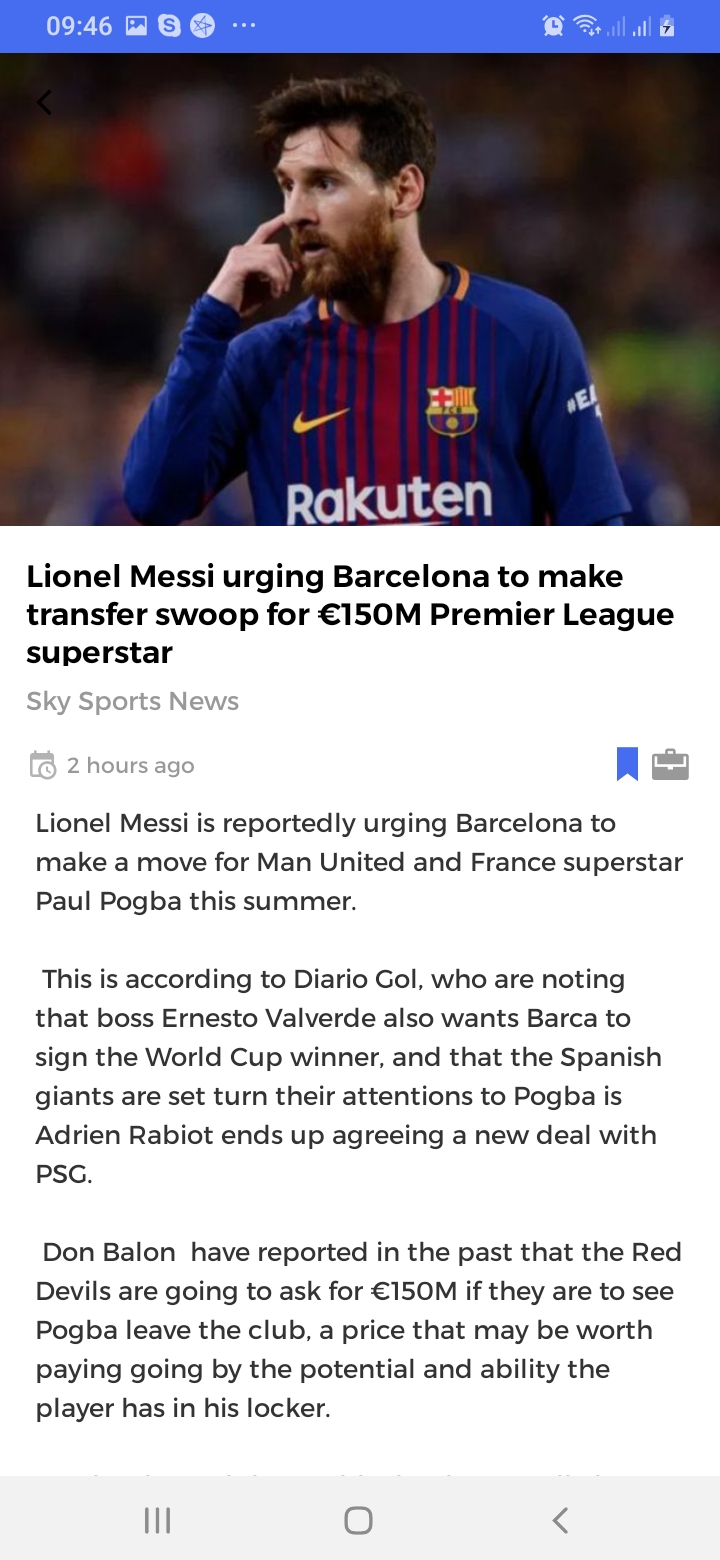Open recent apps from the navigation bar
The height and width of the screenshot is (1560, 720).
coord(158,1520)
